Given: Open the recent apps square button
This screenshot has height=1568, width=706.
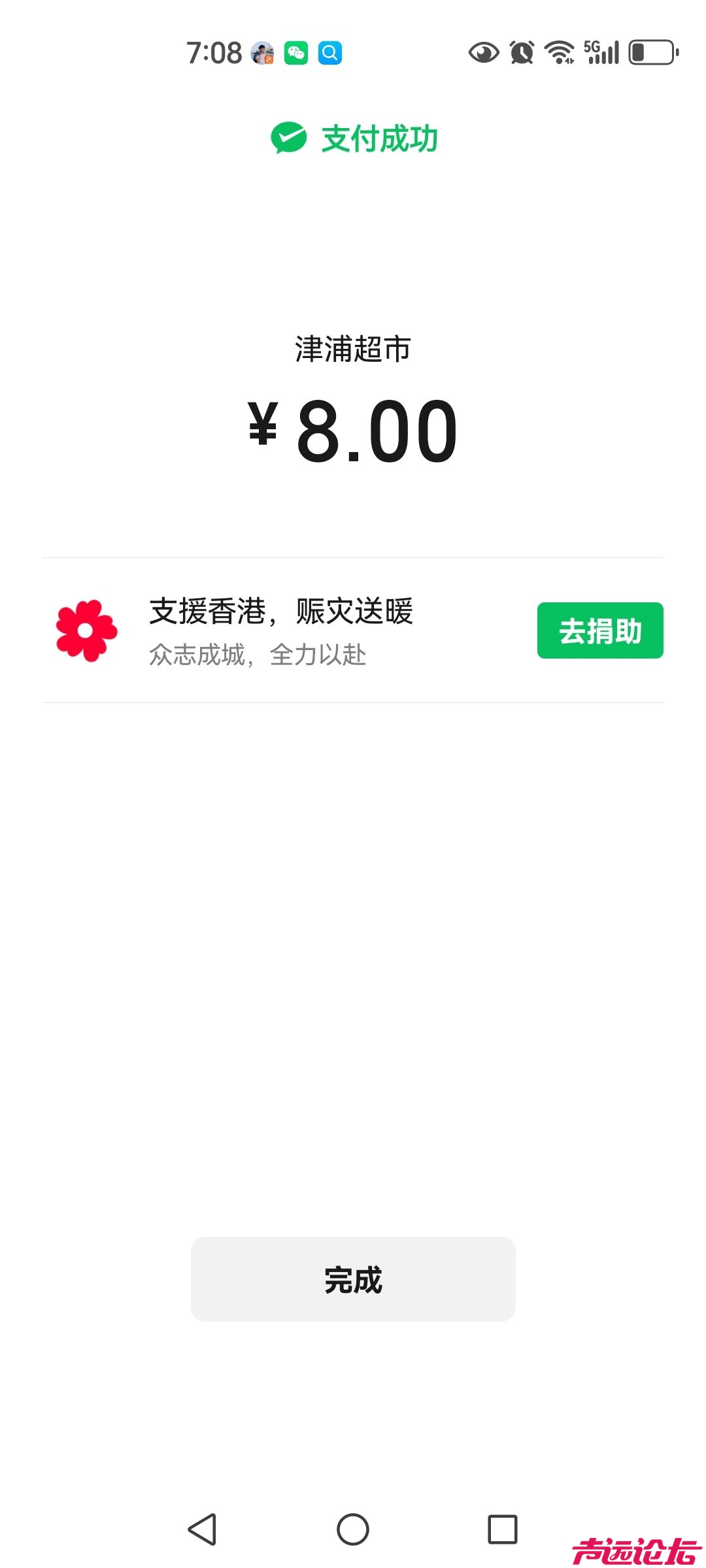Looking at the screenshot, I should (502, 1529).
